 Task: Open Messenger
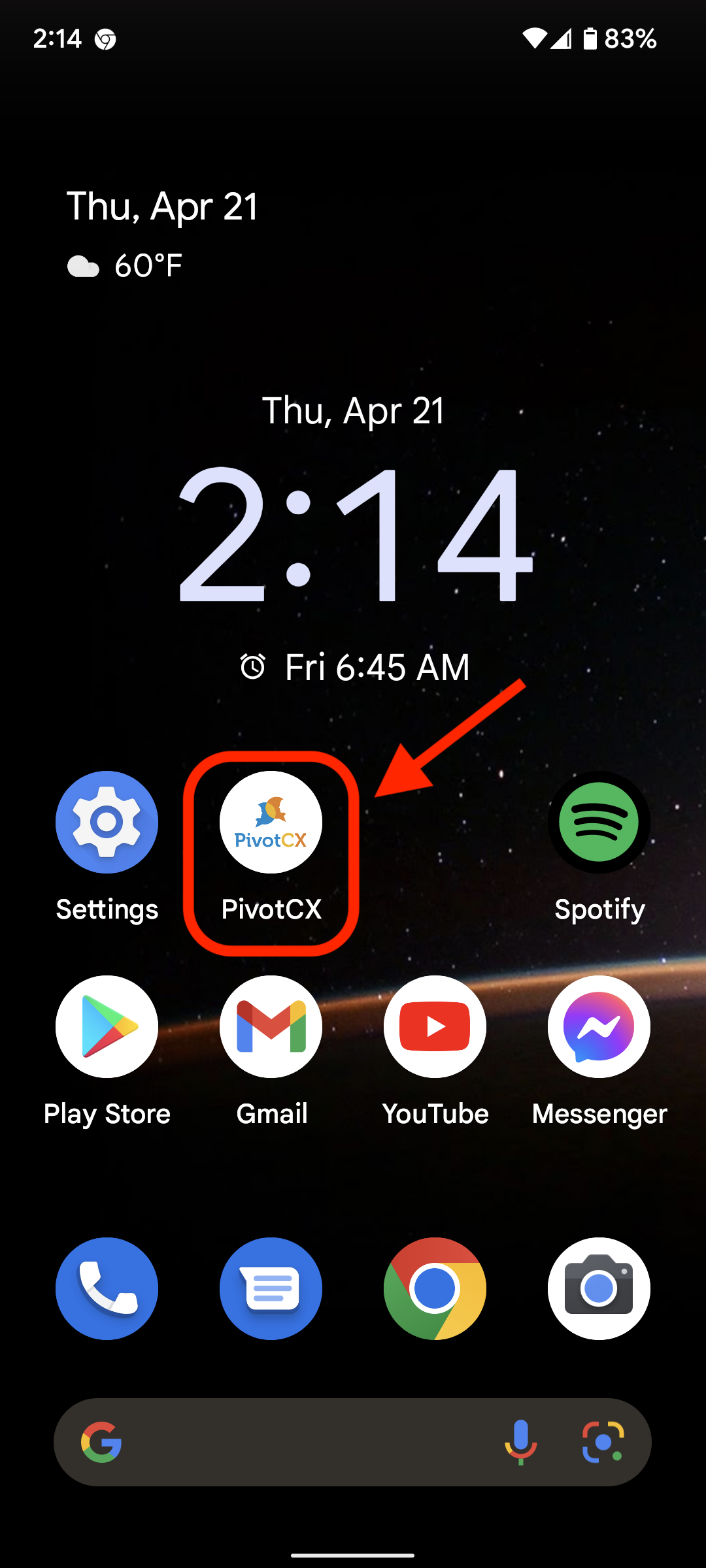(x=599, y=1027)
